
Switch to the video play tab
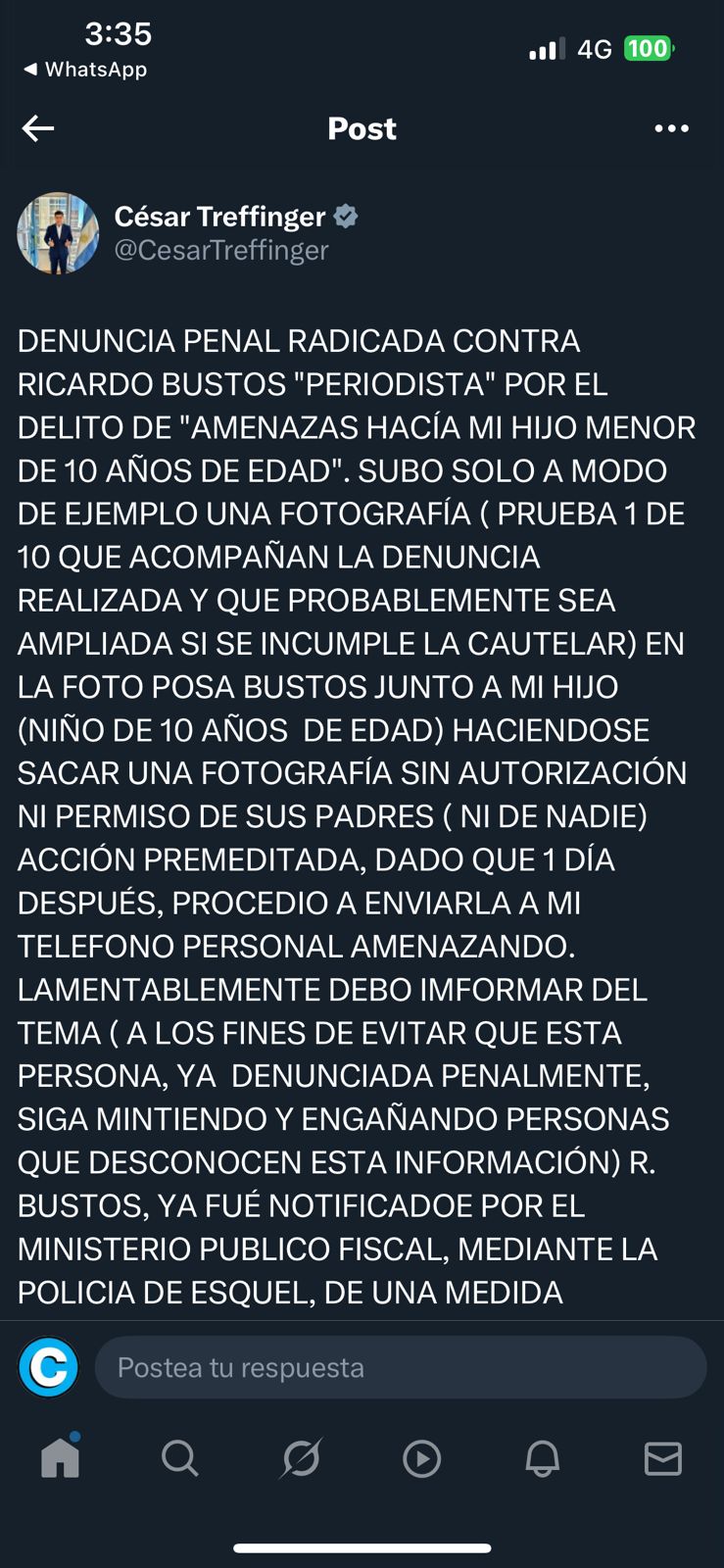(x=421, y=1458)
